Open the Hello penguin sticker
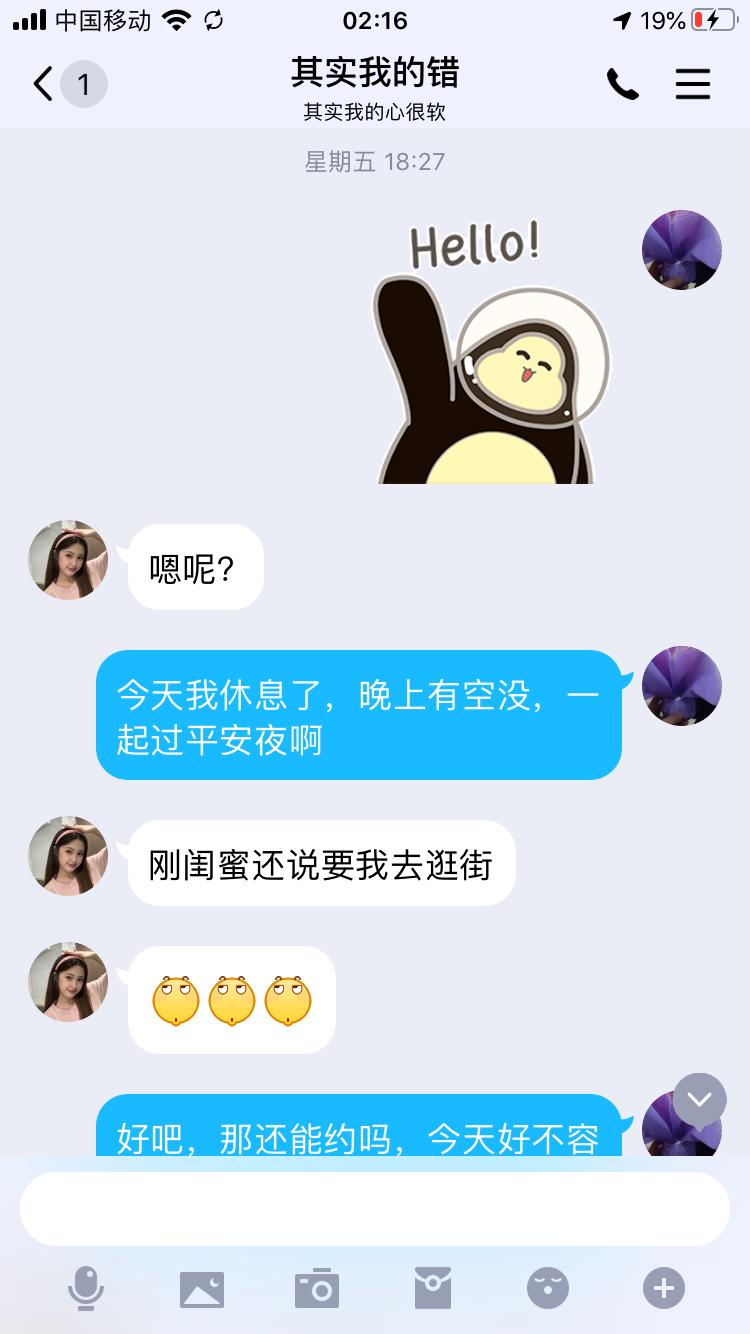This screenshot has width=750, height=1334. click(x=488, y=352)
